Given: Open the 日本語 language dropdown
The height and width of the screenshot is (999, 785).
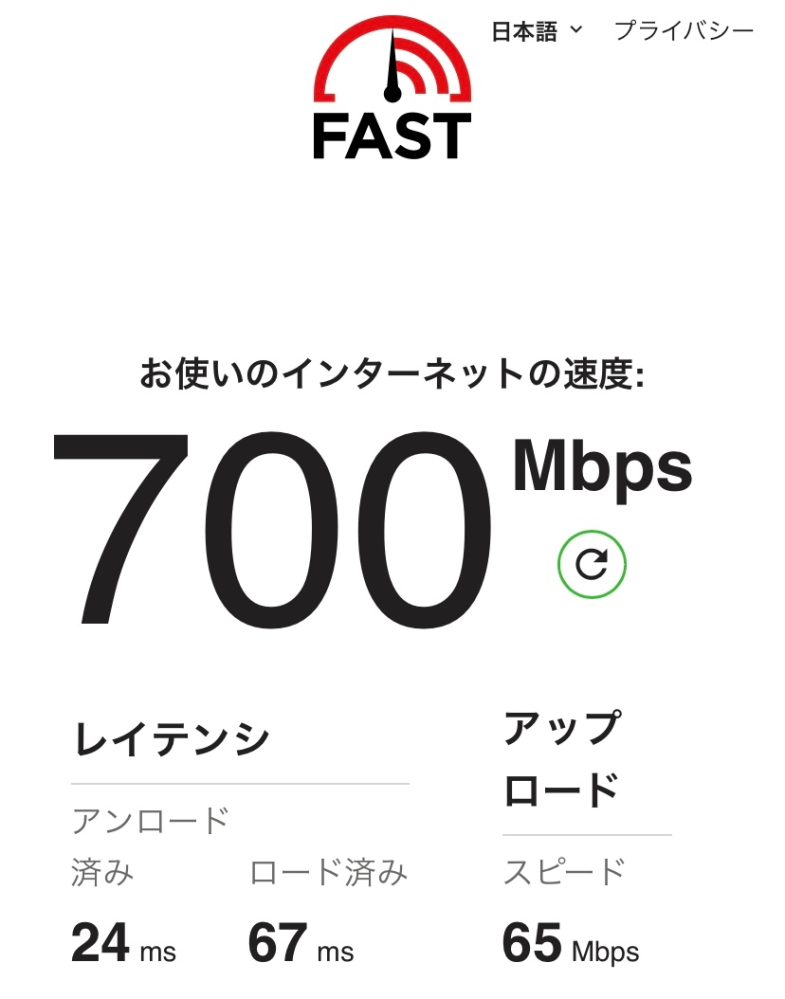Looking at the screenshot, I should (536, 31).
